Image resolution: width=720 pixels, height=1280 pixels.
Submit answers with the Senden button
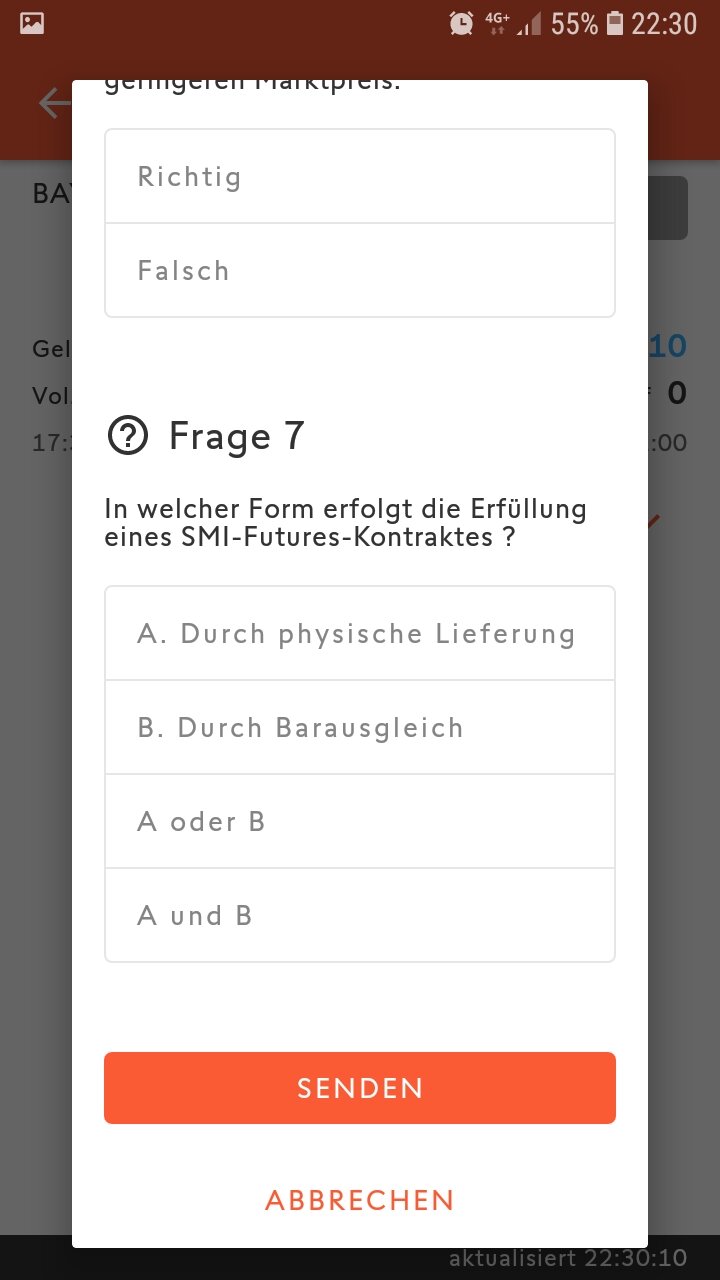[x=359, y=1088]
